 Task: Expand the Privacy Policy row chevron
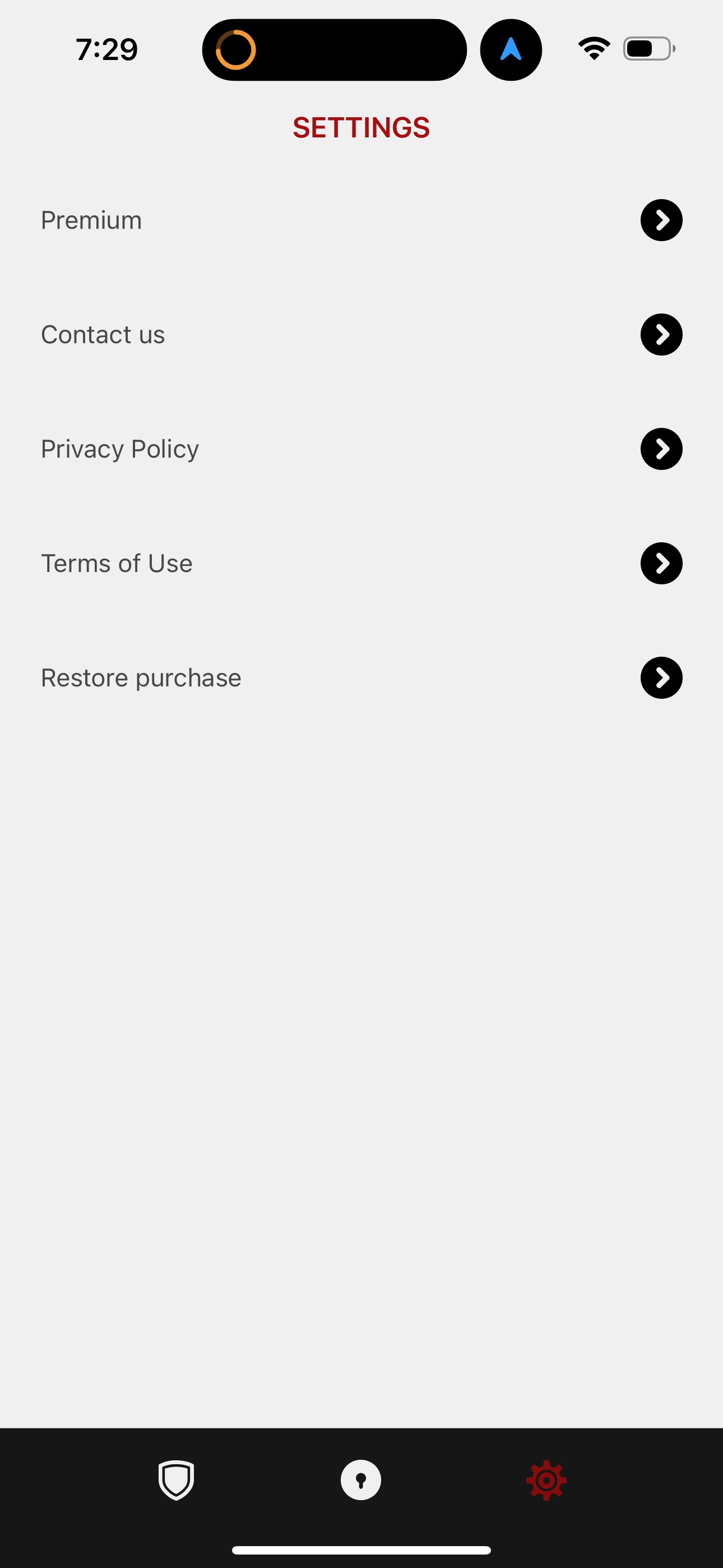click(x=661, y=449)
